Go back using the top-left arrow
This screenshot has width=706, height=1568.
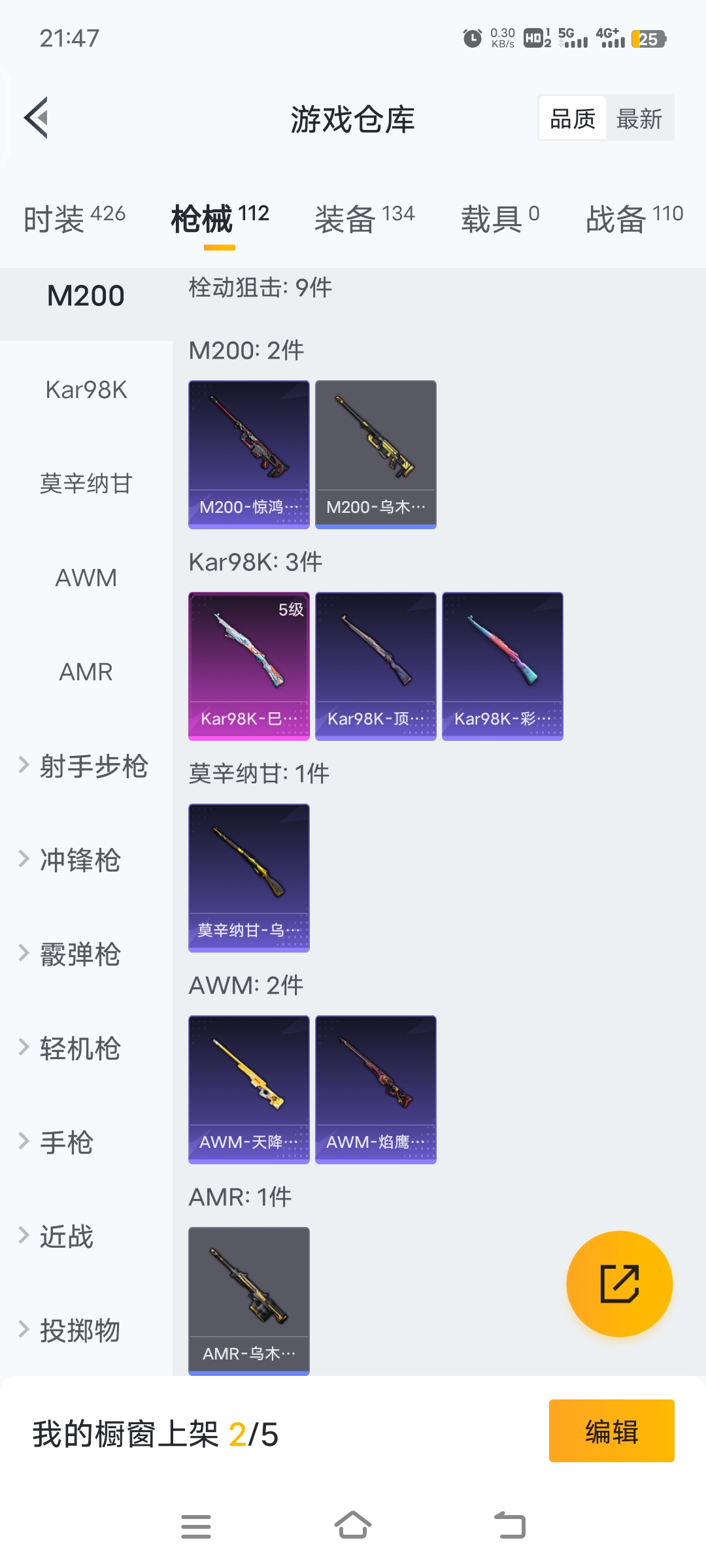tap(37, 118)
